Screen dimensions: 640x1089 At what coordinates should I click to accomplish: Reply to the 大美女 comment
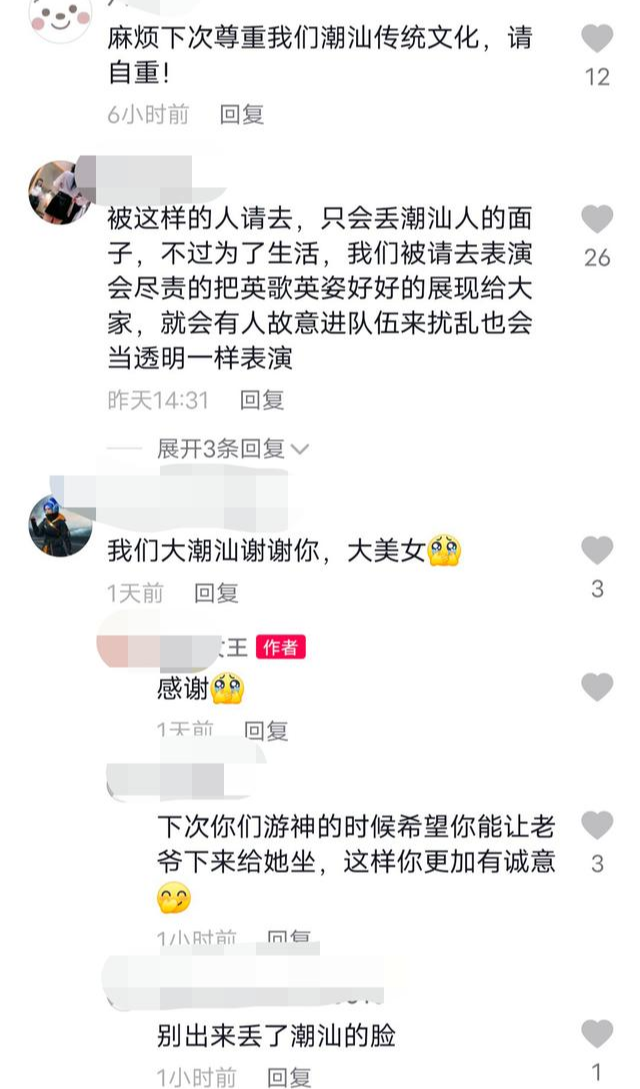point(216,593)
